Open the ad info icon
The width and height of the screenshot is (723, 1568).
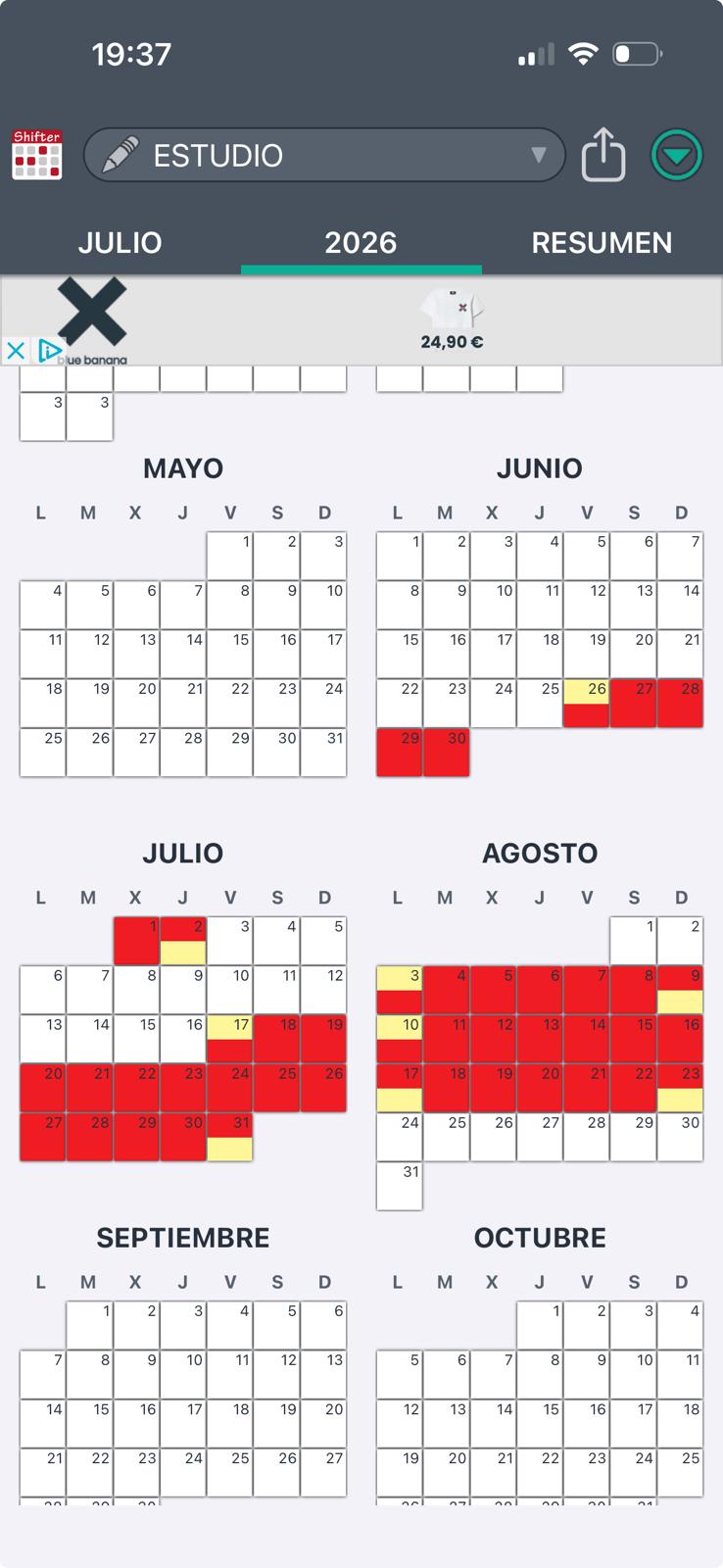(x=49, y=350)
